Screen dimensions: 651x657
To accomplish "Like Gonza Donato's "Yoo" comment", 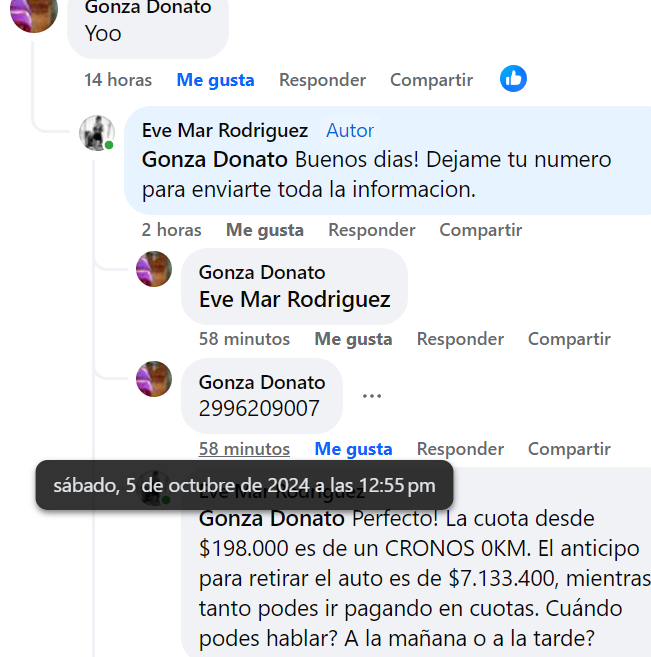I will [x=215, y=80].
